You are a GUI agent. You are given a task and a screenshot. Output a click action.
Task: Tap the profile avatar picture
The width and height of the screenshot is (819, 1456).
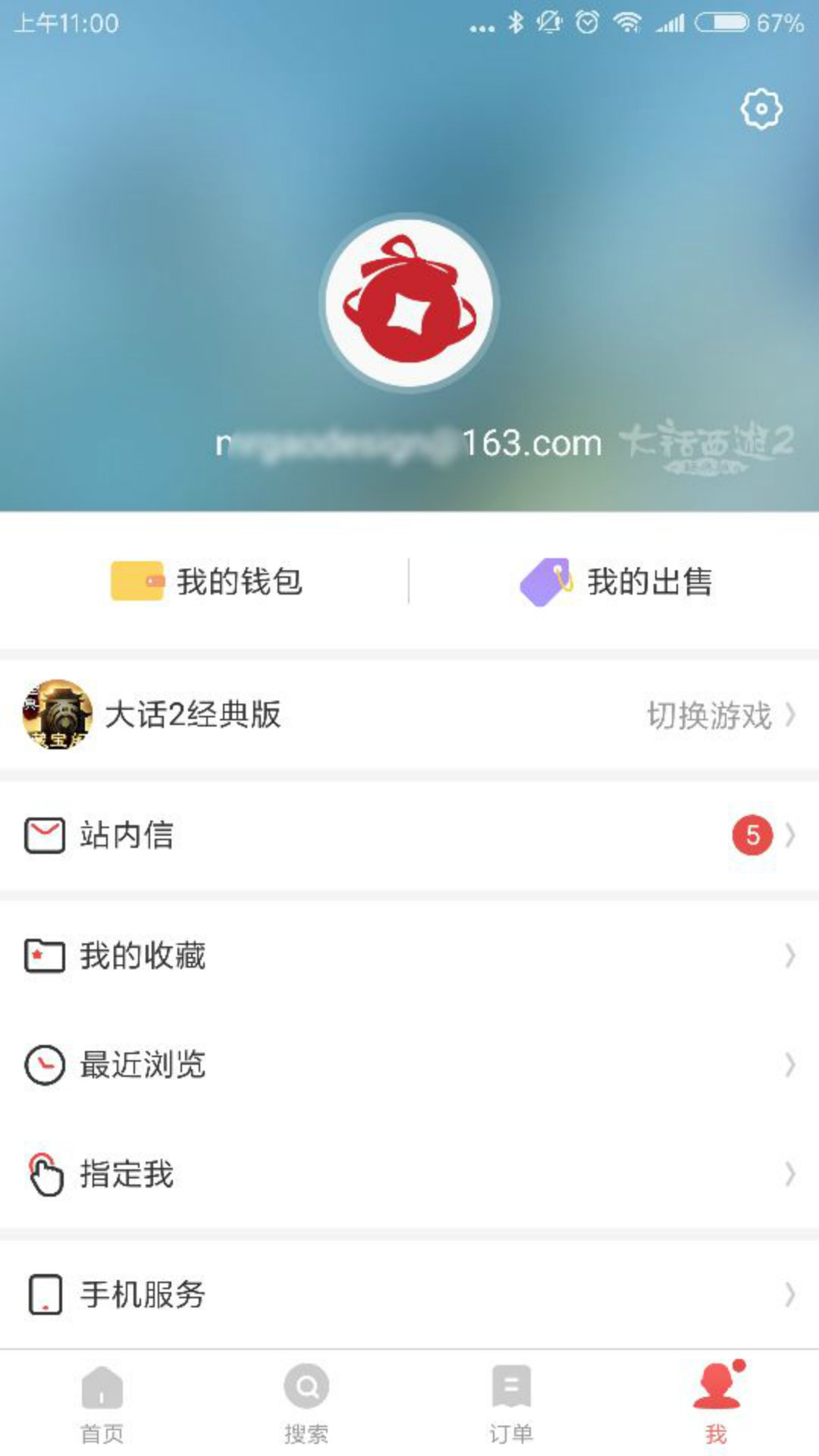pyautogui.click(x=409, y=303)
